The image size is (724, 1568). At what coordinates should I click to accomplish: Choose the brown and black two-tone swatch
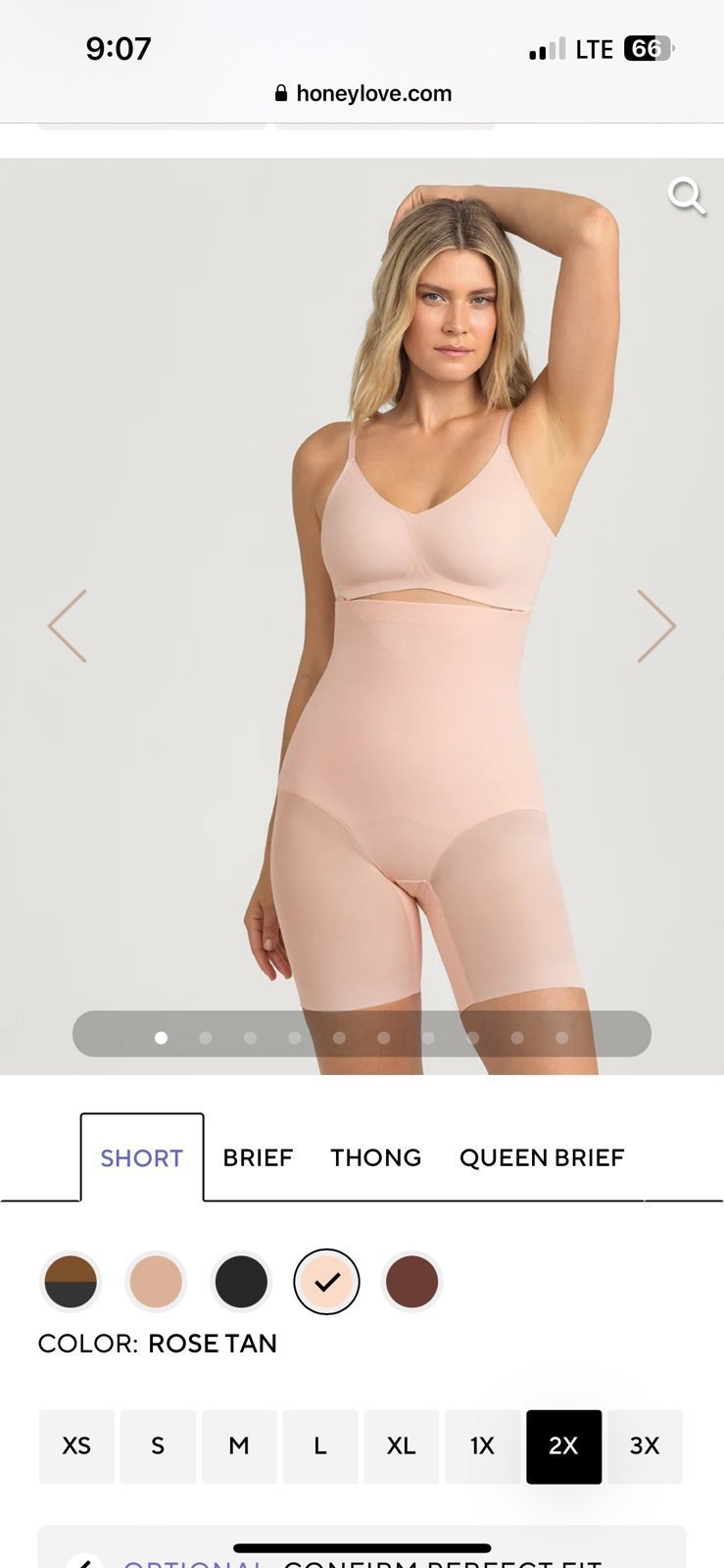pyautogui.click(x=71, y=1281)
